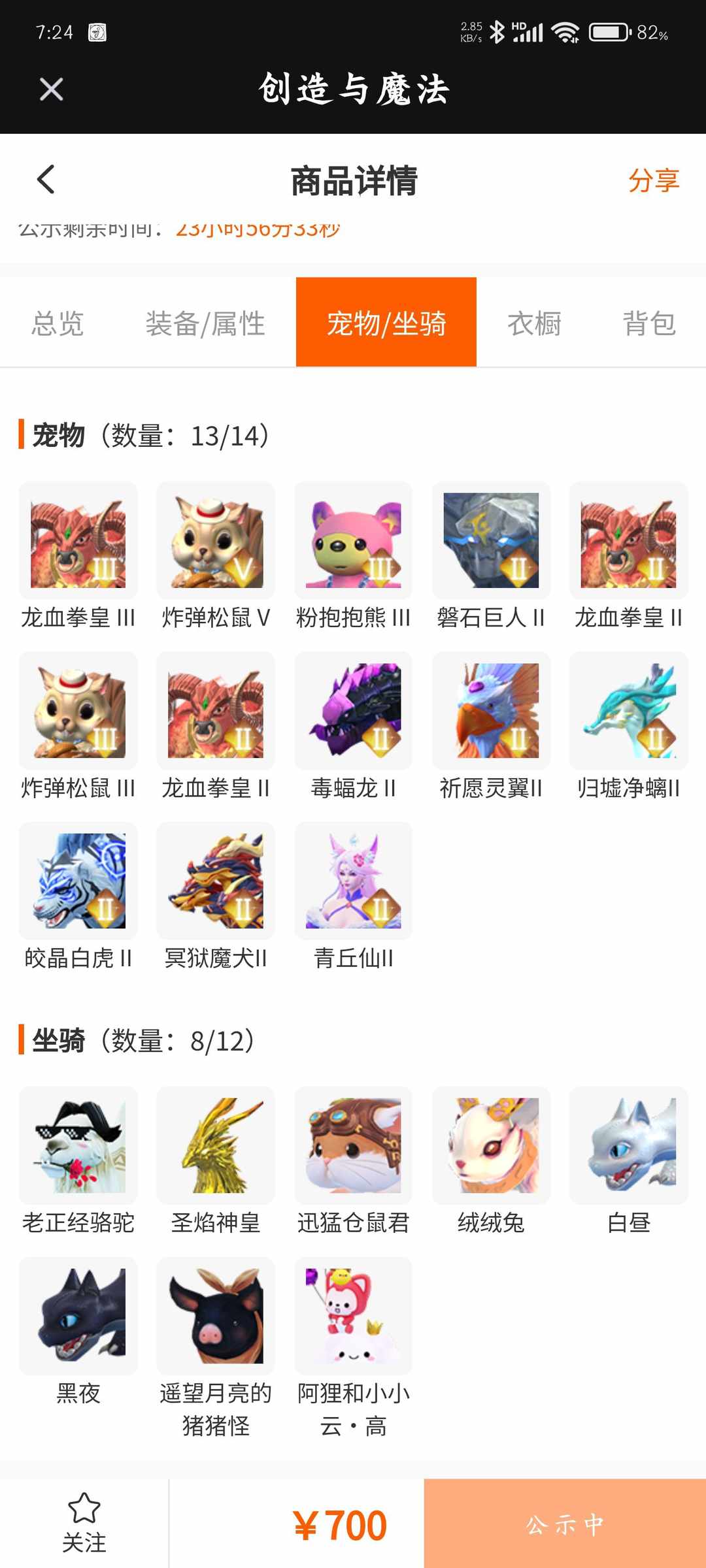View pet 皎晶白虎 II
Viewport: 706px width, 1568px height.
point(78,881)
